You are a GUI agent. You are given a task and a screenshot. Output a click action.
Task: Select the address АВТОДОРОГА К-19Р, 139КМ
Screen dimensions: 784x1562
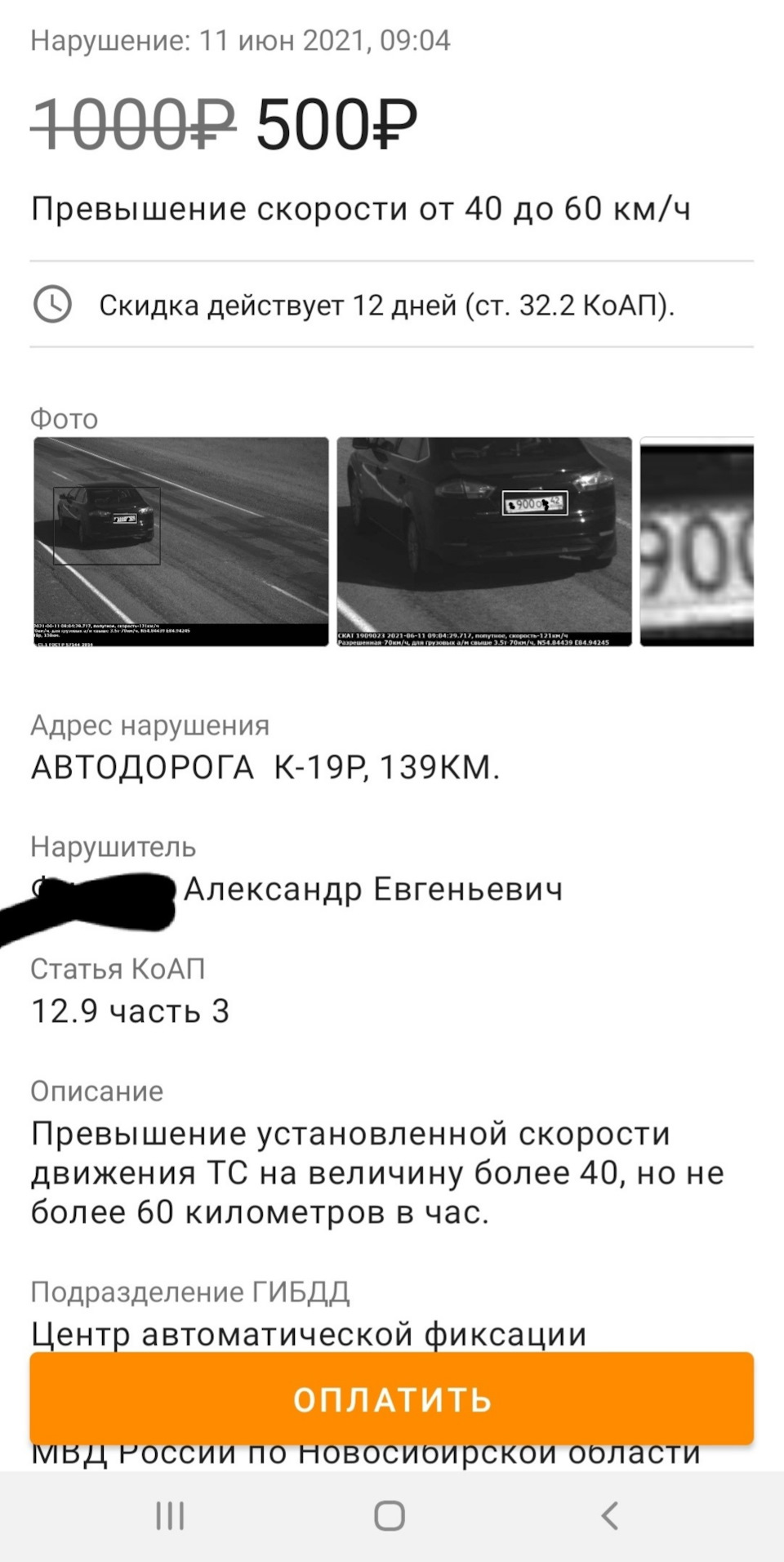[x=265, y=766]
